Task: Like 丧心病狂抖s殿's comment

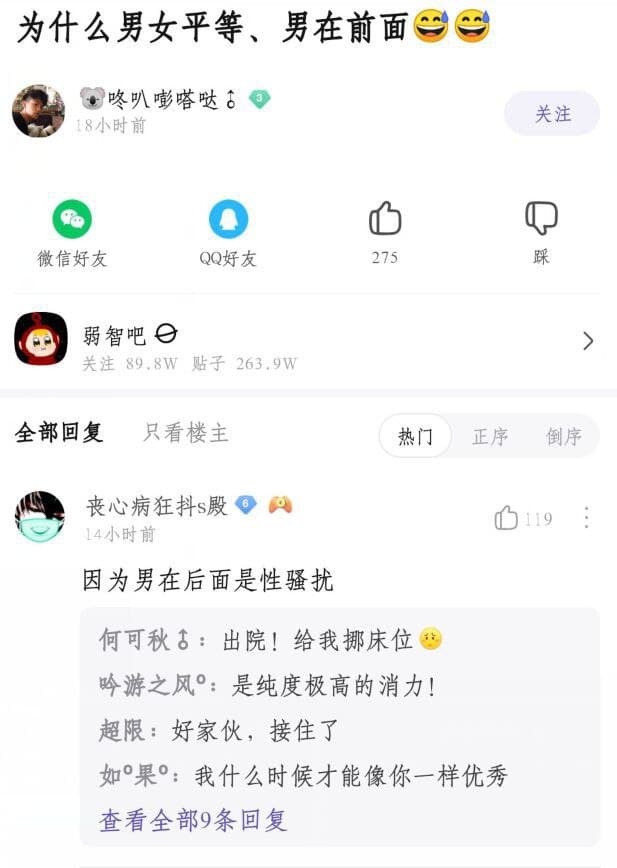Action: 508,518
